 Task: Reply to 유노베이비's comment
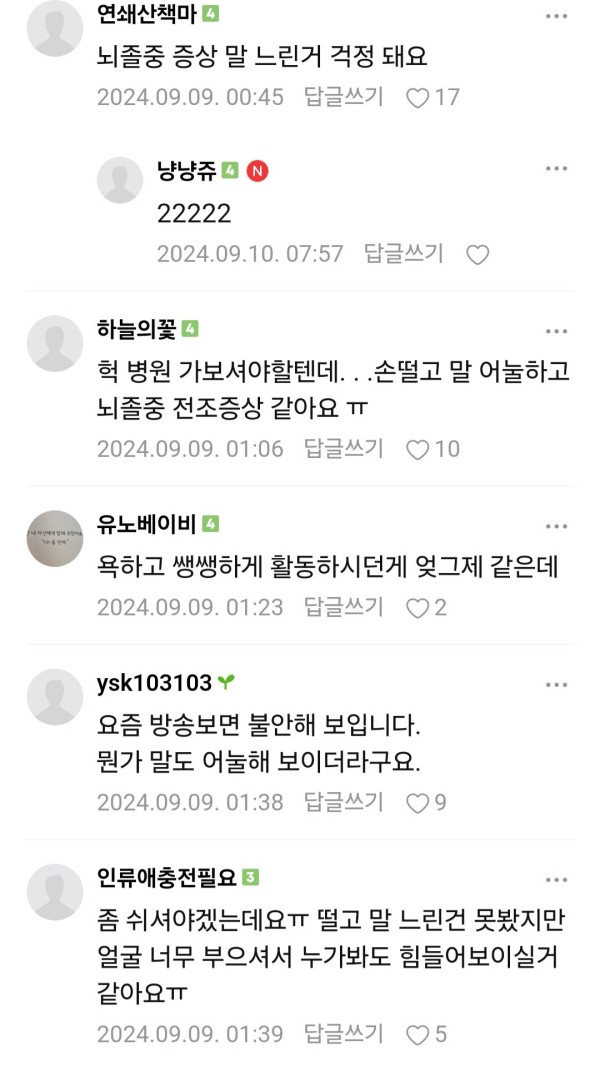[344, 607]
